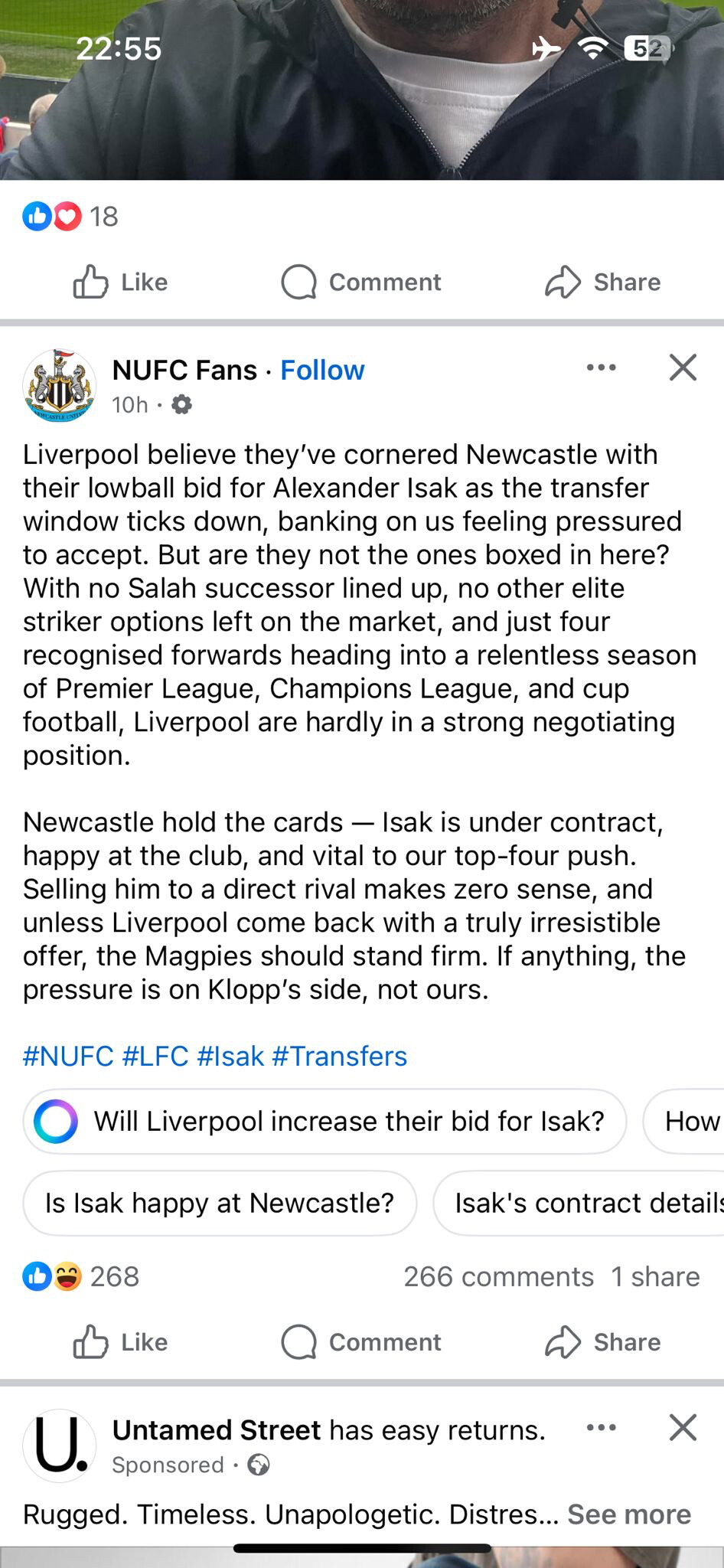This screenshot has height=1568, width=724.
Task: Open the #Isak hashtag
Action: pos(230,1056)
